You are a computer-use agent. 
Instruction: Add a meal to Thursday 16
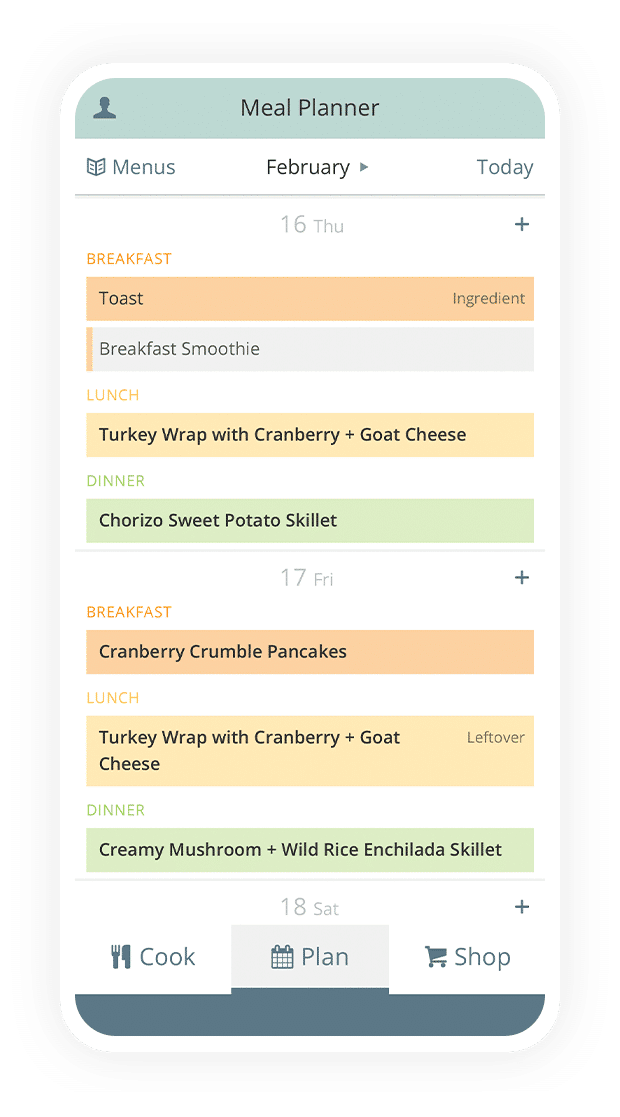[x=522, y=224]
